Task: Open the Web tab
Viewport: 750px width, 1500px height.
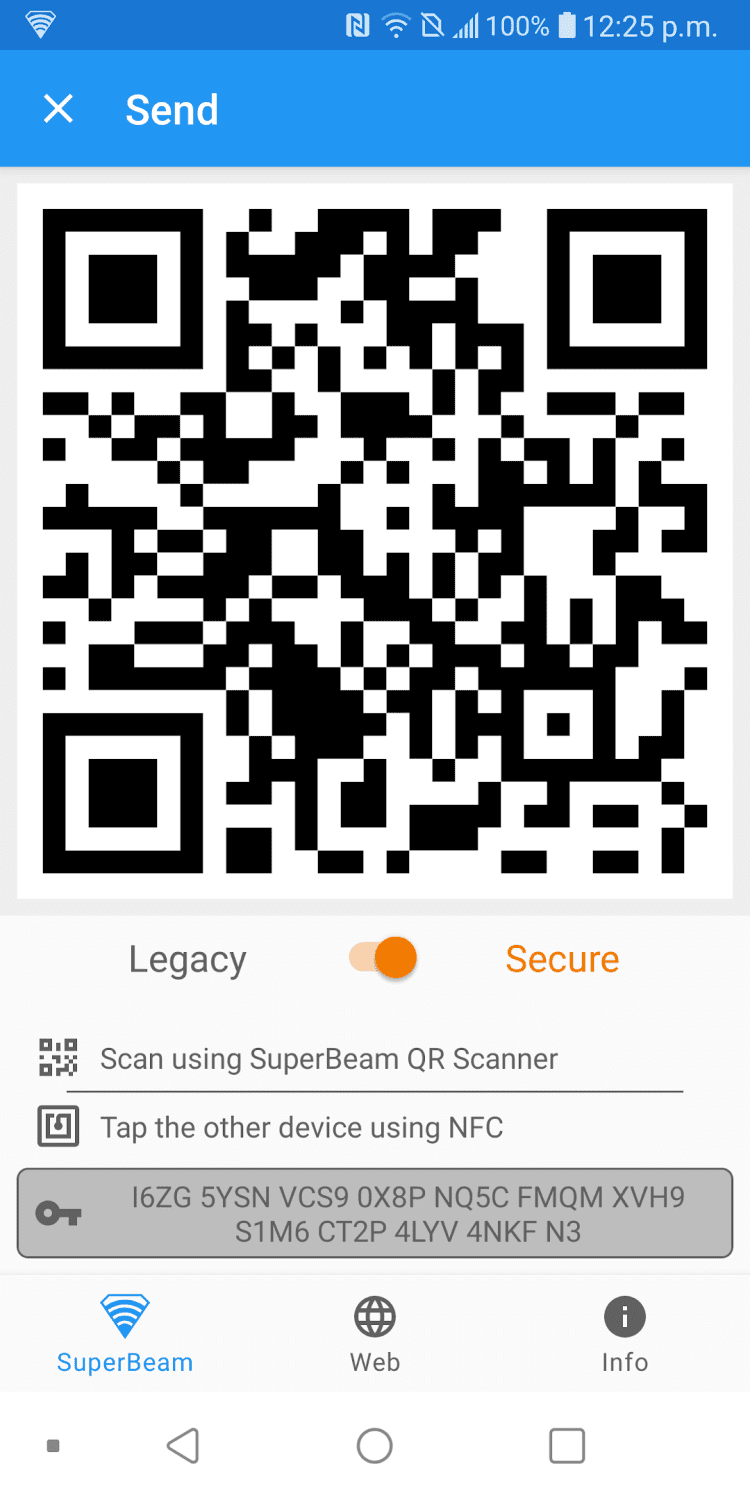Action: [375, 1334]
